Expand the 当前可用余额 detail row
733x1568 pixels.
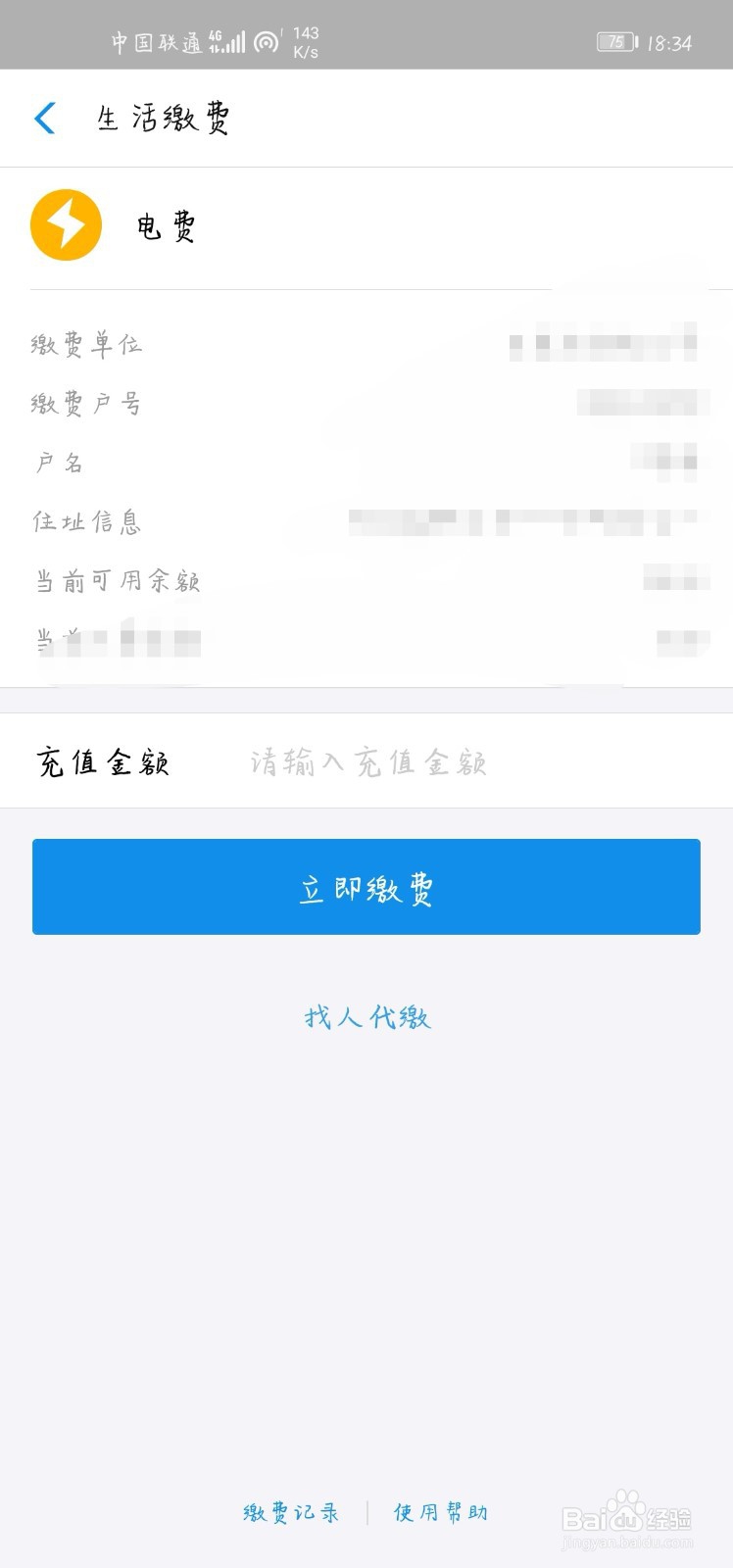tap(366, 580)
